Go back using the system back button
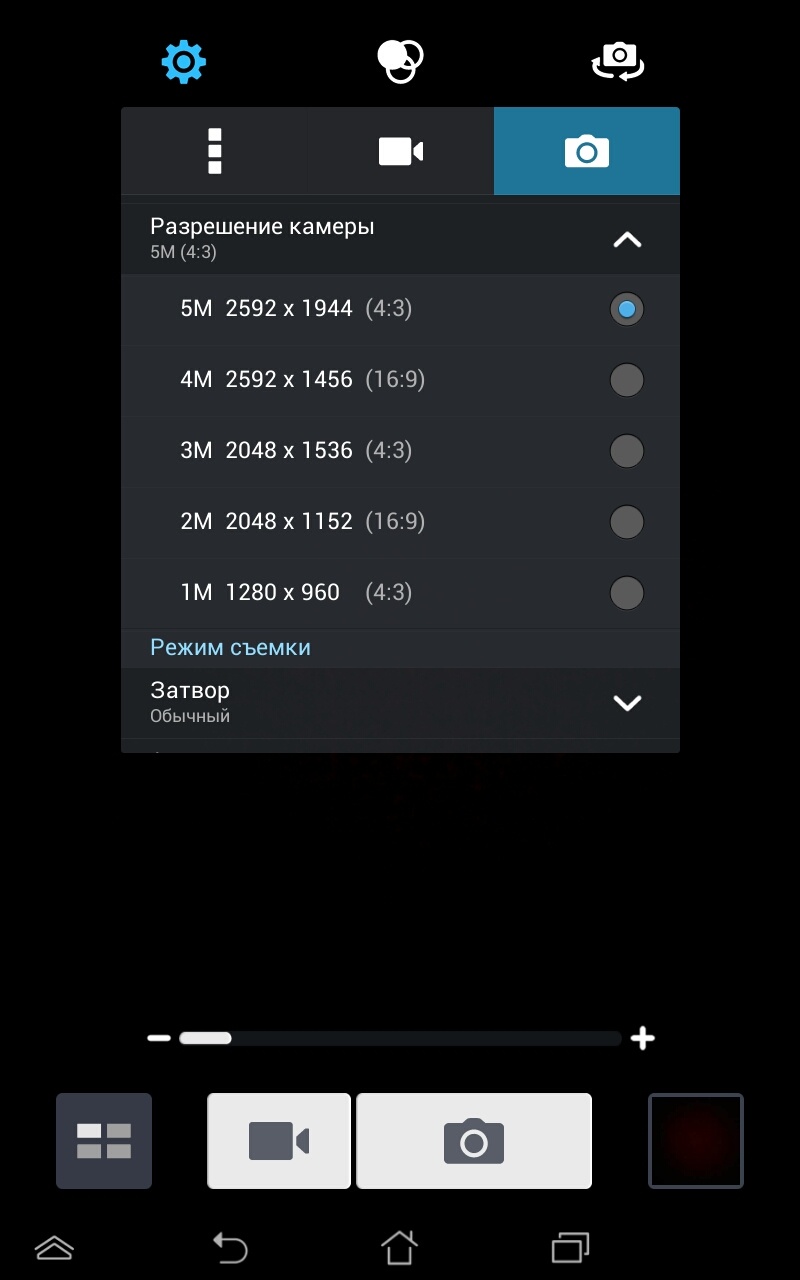This screenshot has width=800, height=1280. tap(229, 1247)
